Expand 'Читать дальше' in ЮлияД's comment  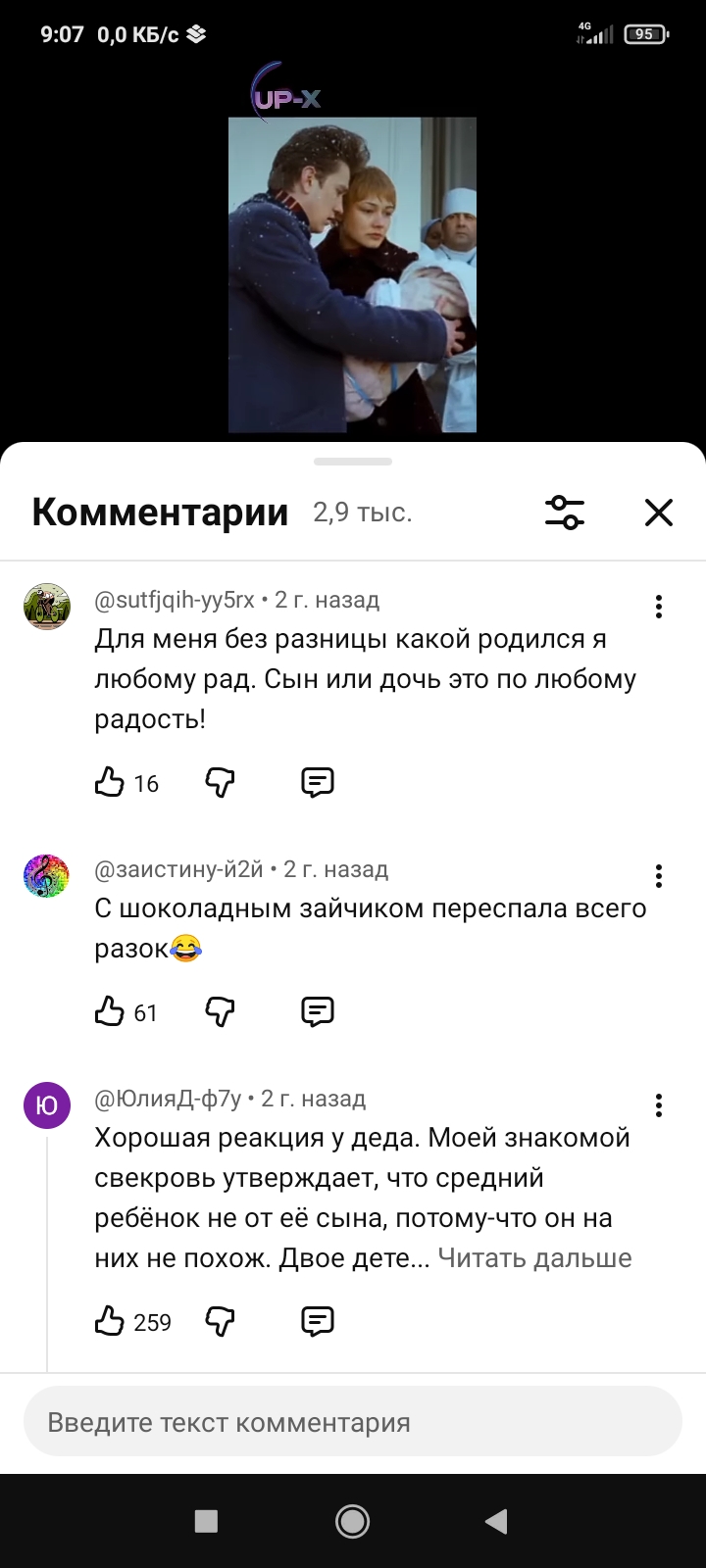tap(534, 1258)
